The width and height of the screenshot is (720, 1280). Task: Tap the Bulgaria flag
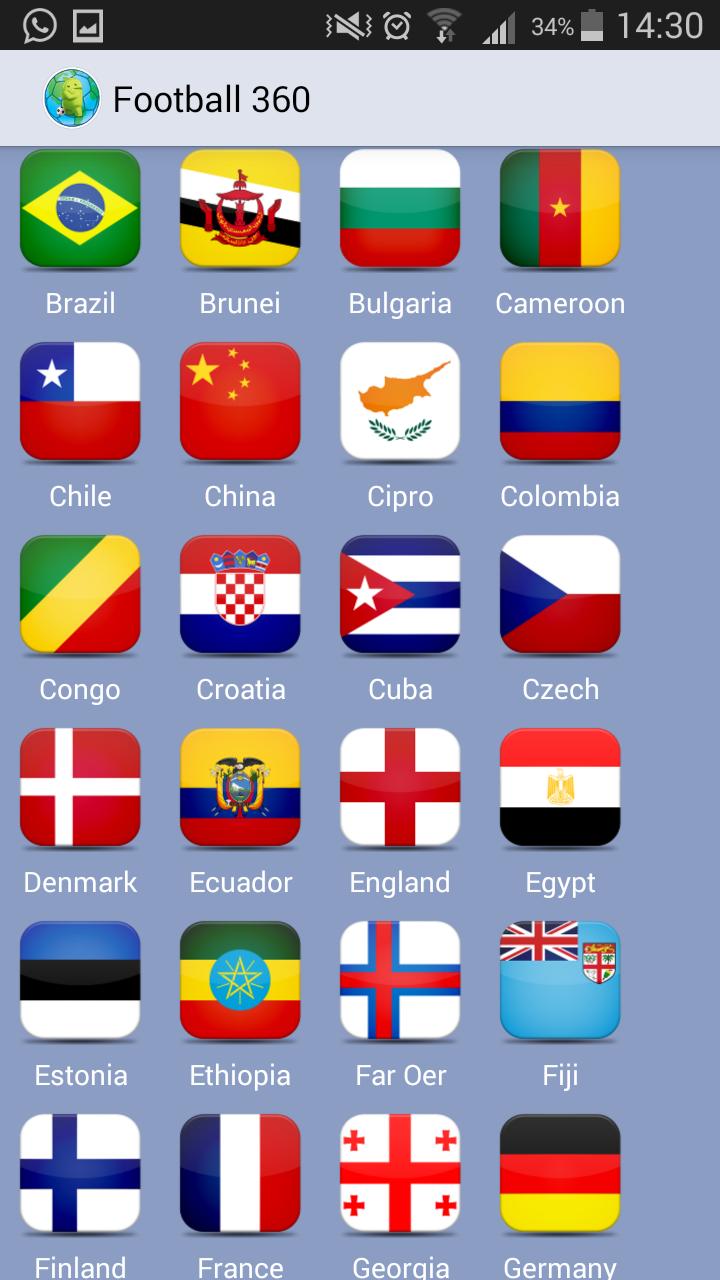click(x=400, y=209)
